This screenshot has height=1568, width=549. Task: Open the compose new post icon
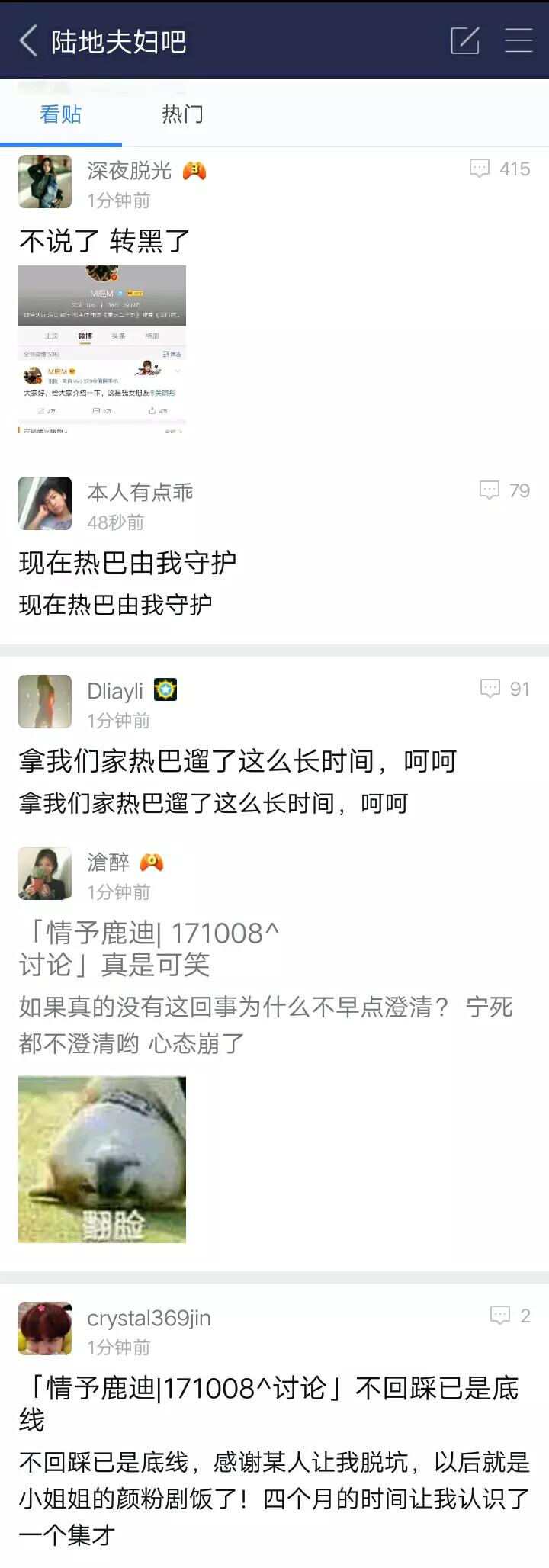tap(467, 41)
